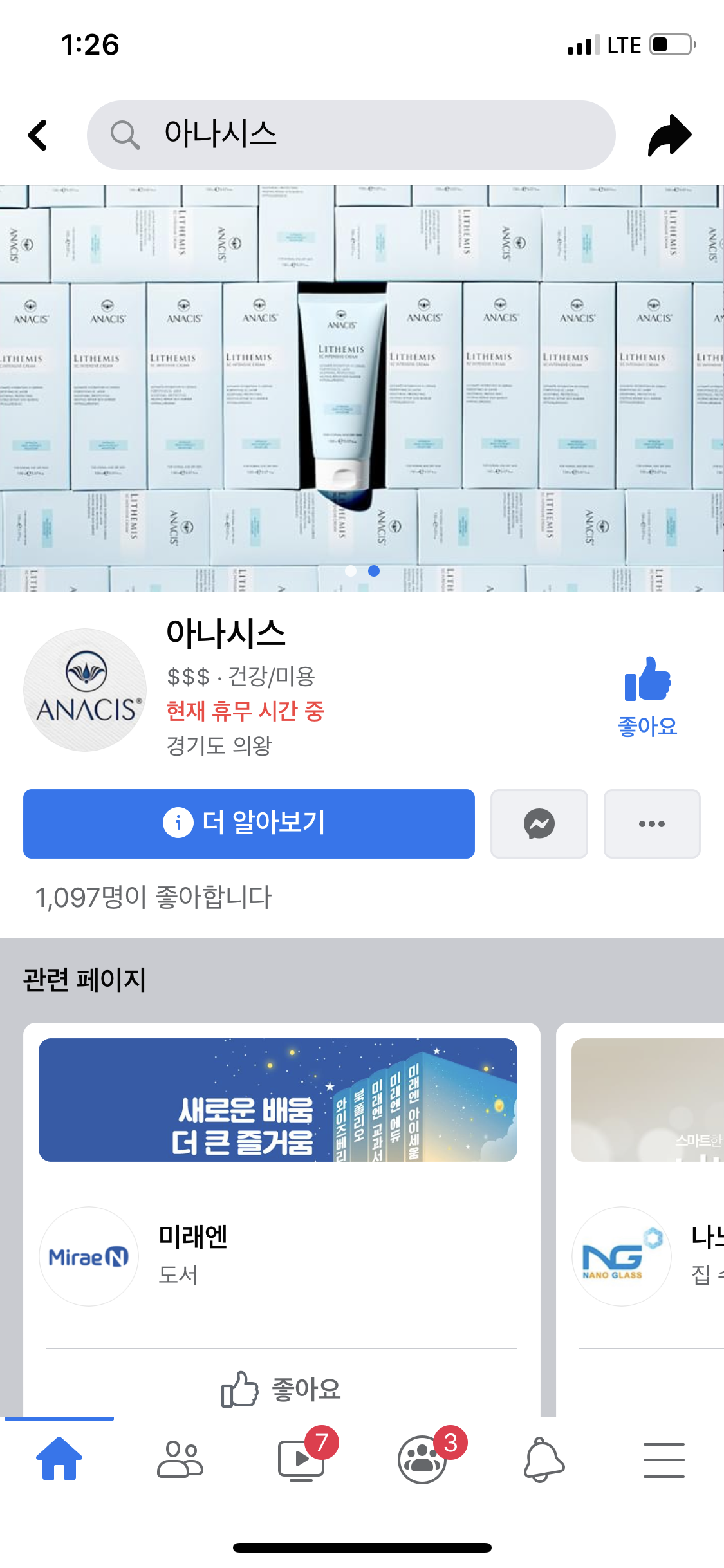Open the hamburger menu tab
This screenshot has height=1568, width=724.
coord(664,1459)
